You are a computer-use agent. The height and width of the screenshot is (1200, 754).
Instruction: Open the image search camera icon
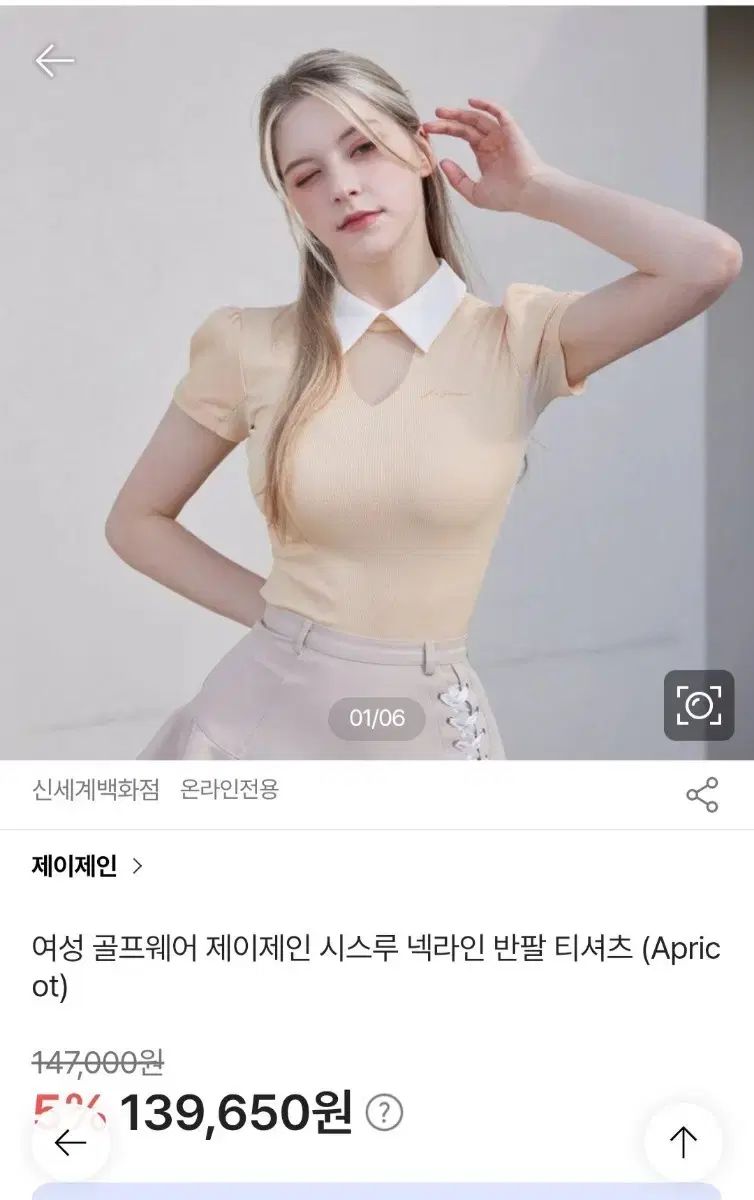point(698,705)
